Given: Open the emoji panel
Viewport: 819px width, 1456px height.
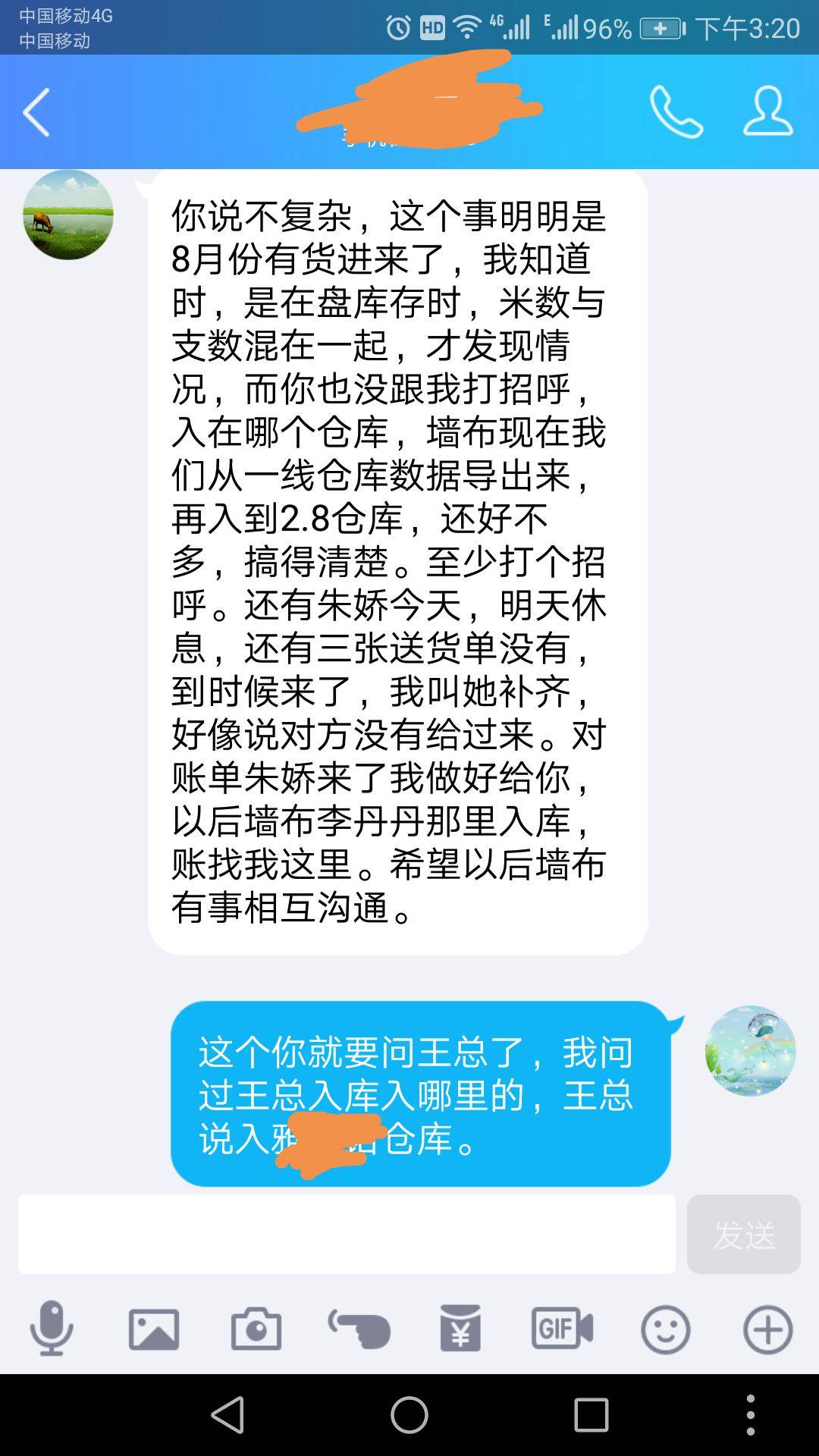Looking at the screenshot, I should [665, 1329].
